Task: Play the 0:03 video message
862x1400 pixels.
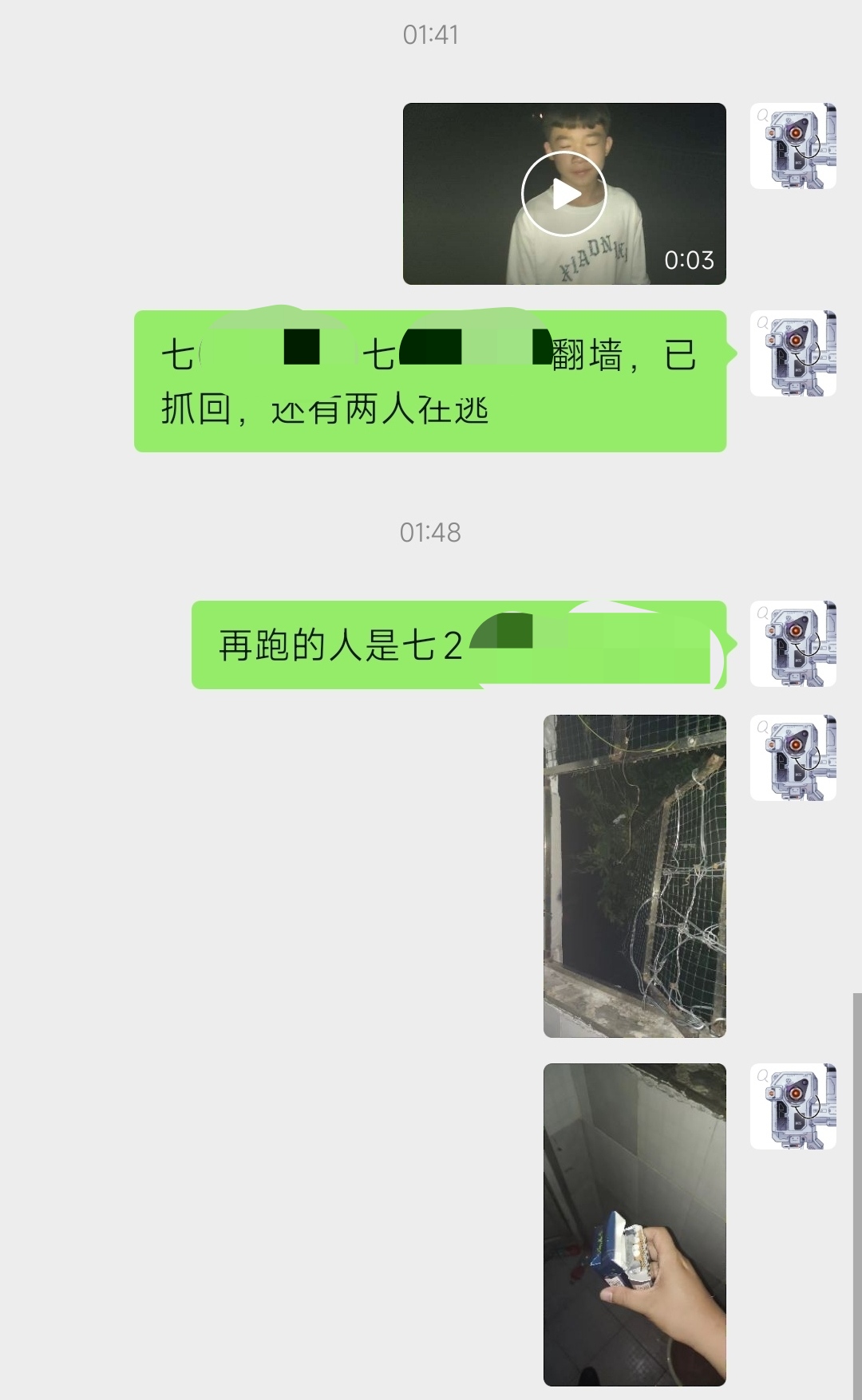Action: [x=563, y=194]
